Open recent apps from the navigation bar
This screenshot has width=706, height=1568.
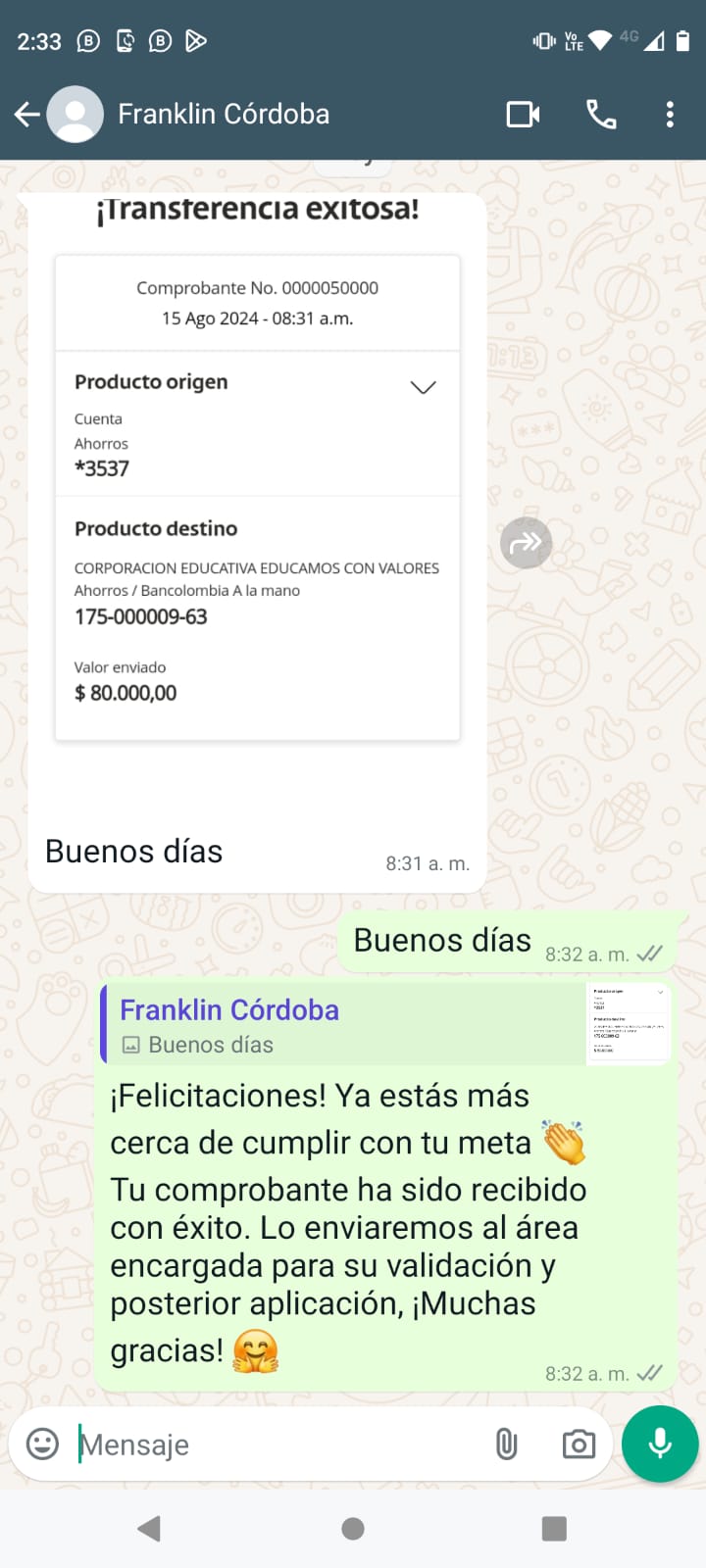(554, 1529)
